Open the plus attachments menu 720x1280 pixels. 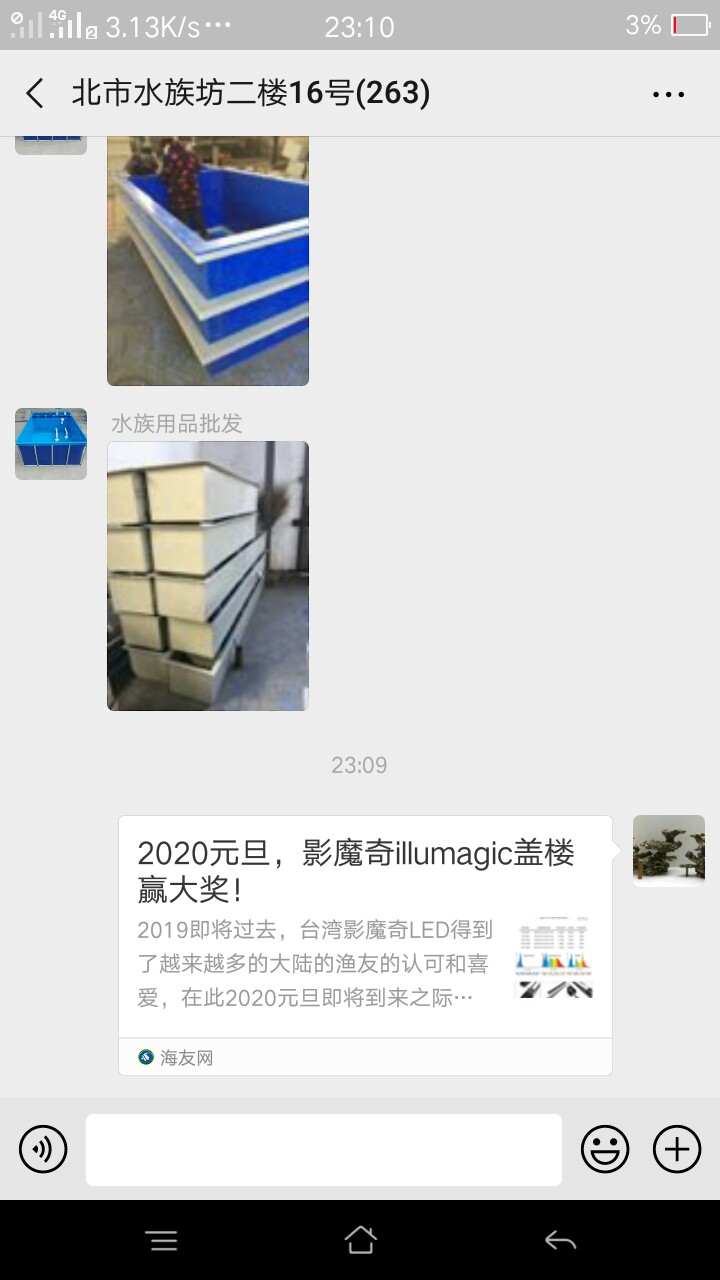[x=677, y=1149]
